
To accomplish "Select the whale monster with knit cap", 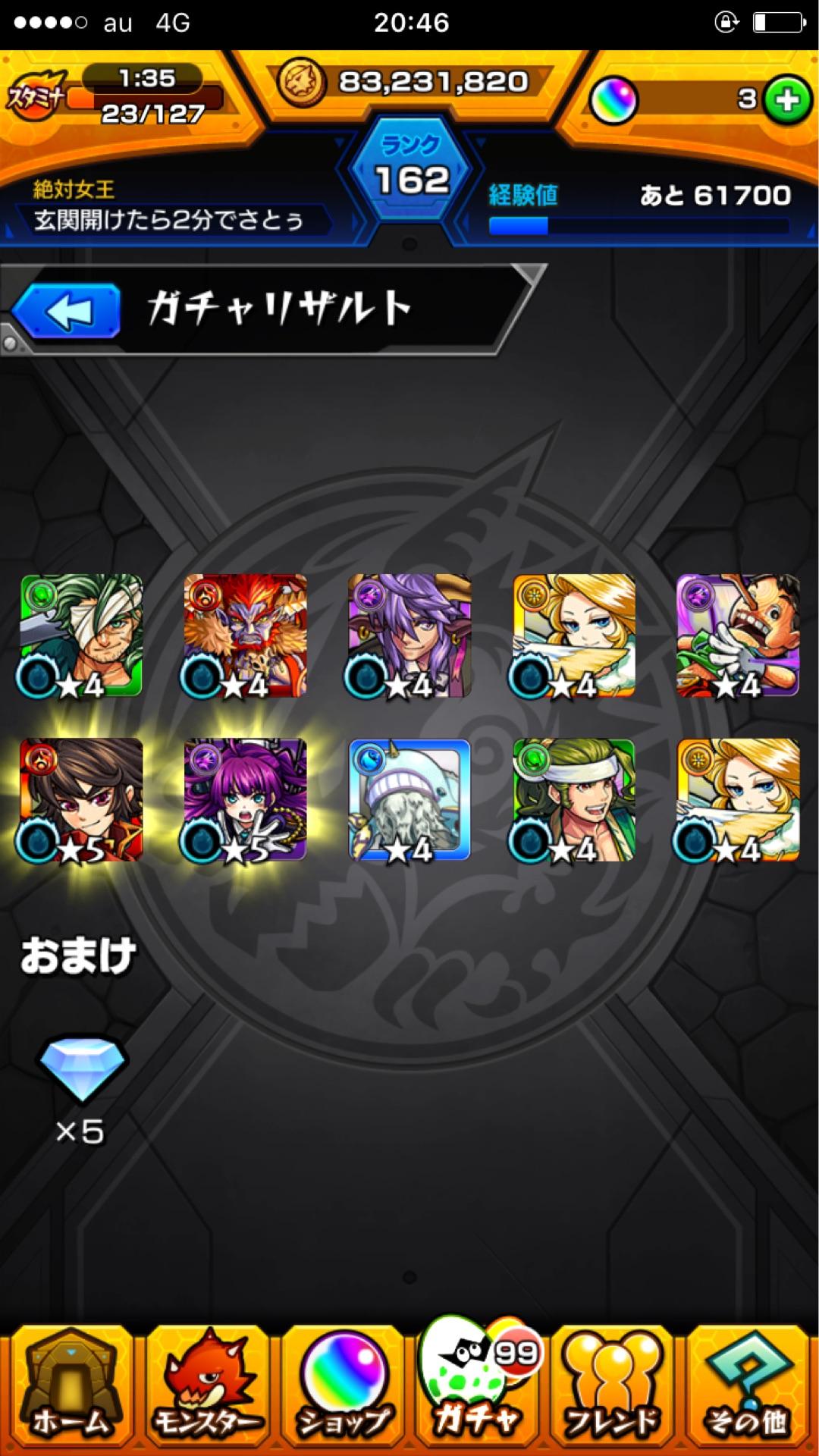I will click(409, 800).
